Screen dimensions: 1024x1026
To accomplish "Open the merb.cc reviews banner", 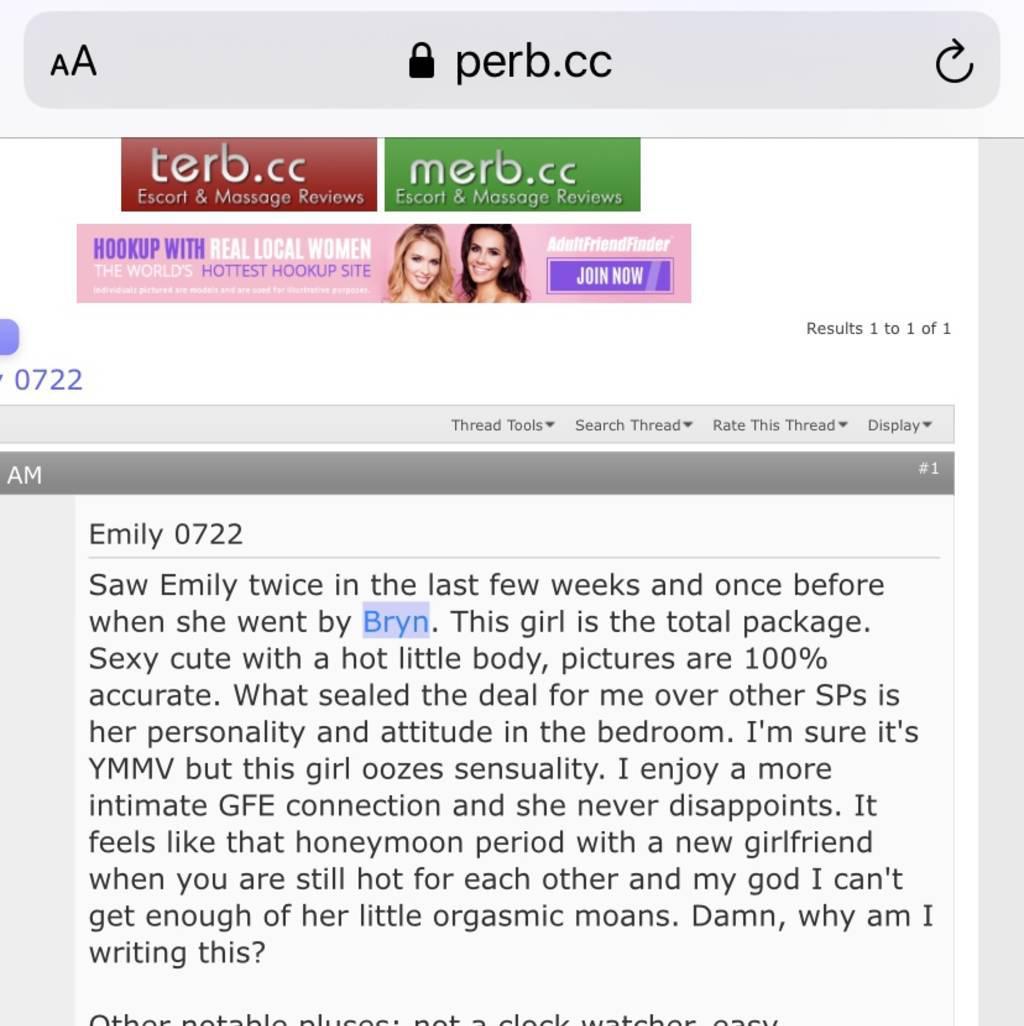I will coord(512,175).
